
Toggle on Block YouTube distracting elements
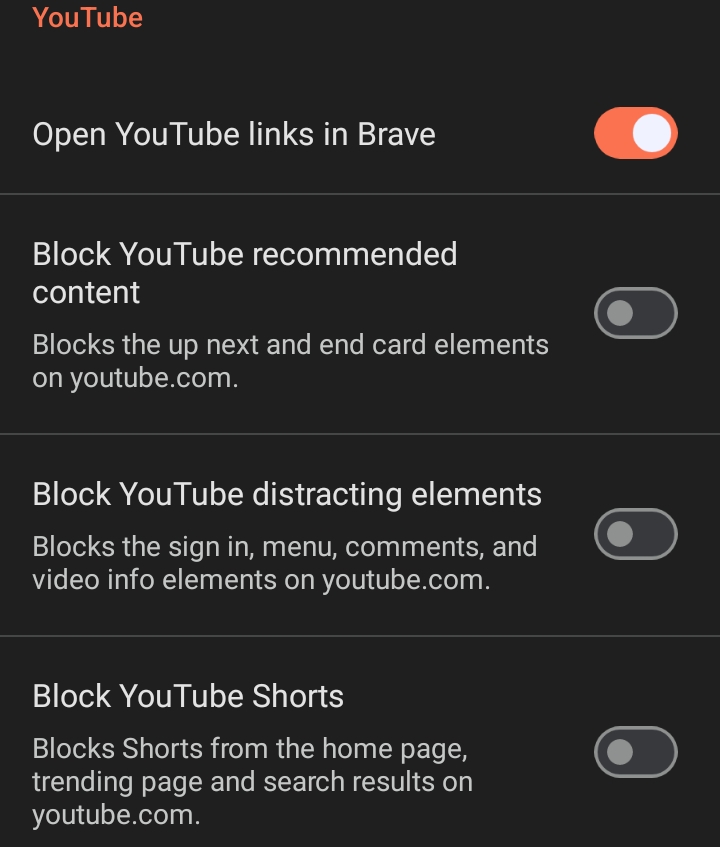(635, 535)
